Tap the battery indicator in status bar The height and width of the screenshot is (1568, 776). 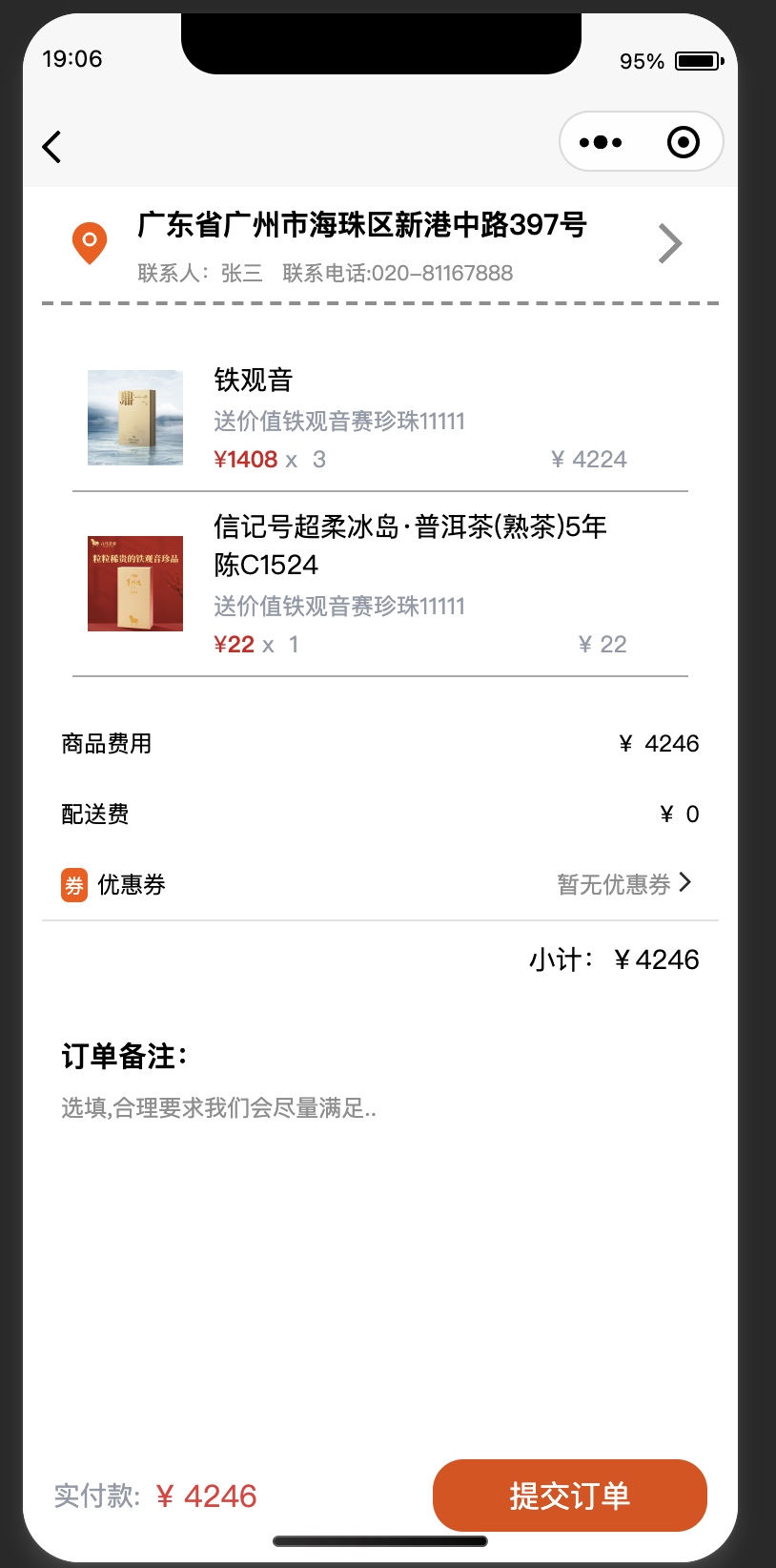pyautogui.click(x=695, y=61)
